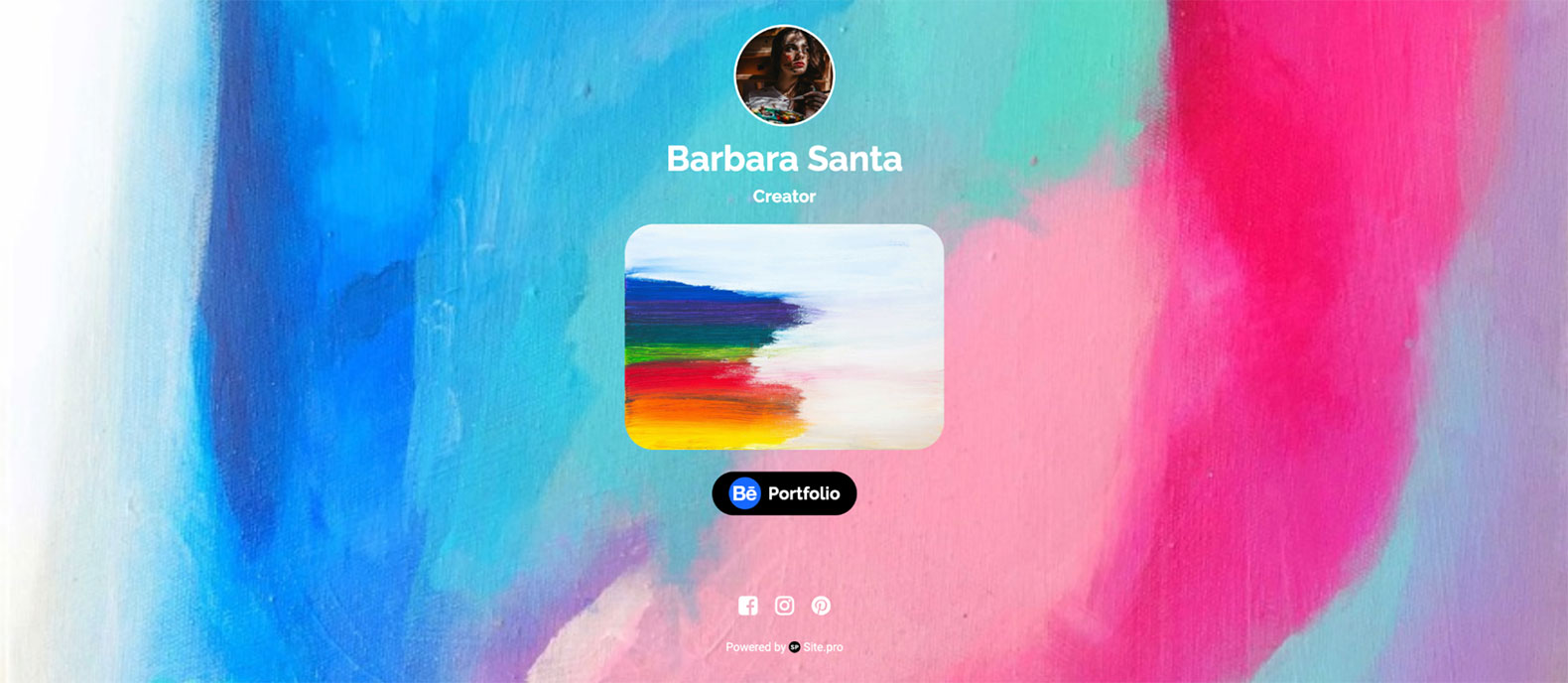Open the rainbow paint artwork tile
Viewport: 1568px width, 683px height.
(784, 337)
